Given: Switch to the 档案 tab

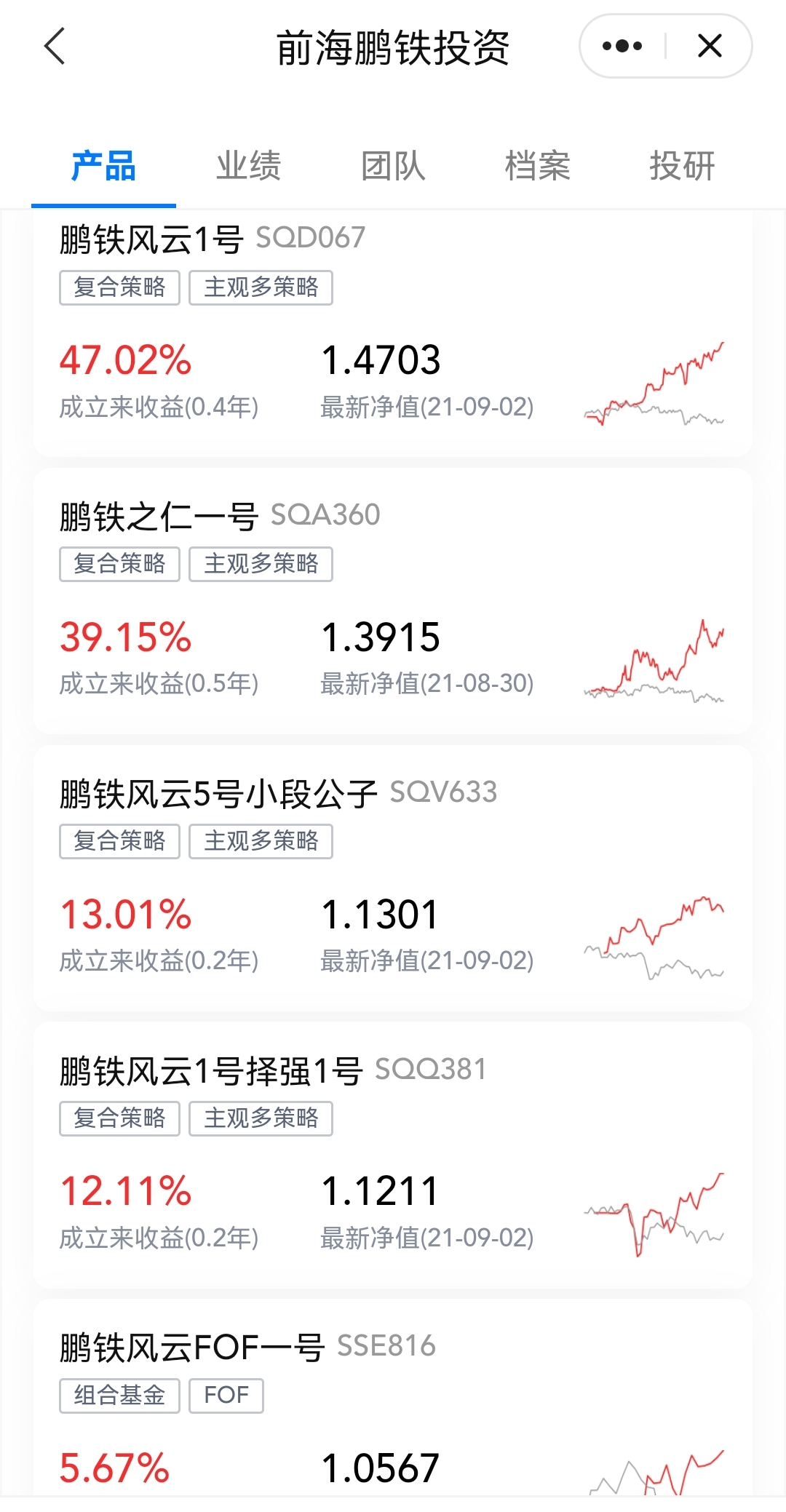Looking at the screenshot, I should click(x=538, y=166).
